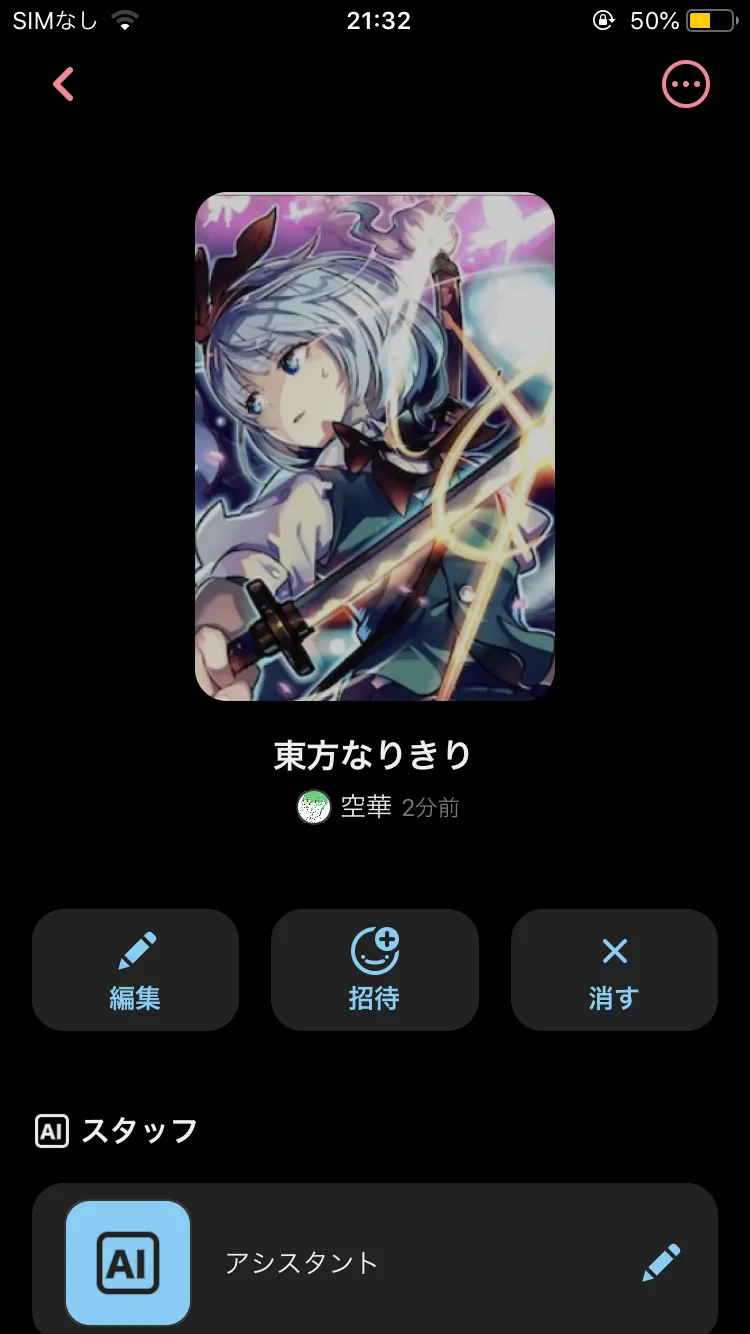750x1334 pixels.
Task: Open the 招待 invite button
Action: tap(375, 969)
